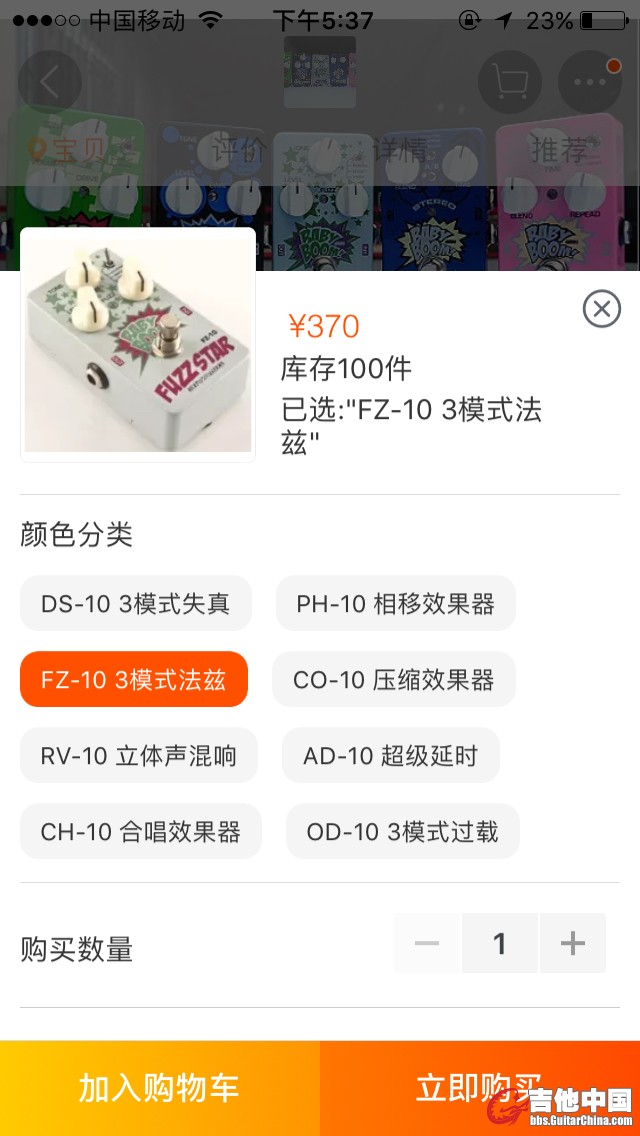
Task: Tap the selected FZ-10 3模式法兹 chip
Action: [133, 680]
